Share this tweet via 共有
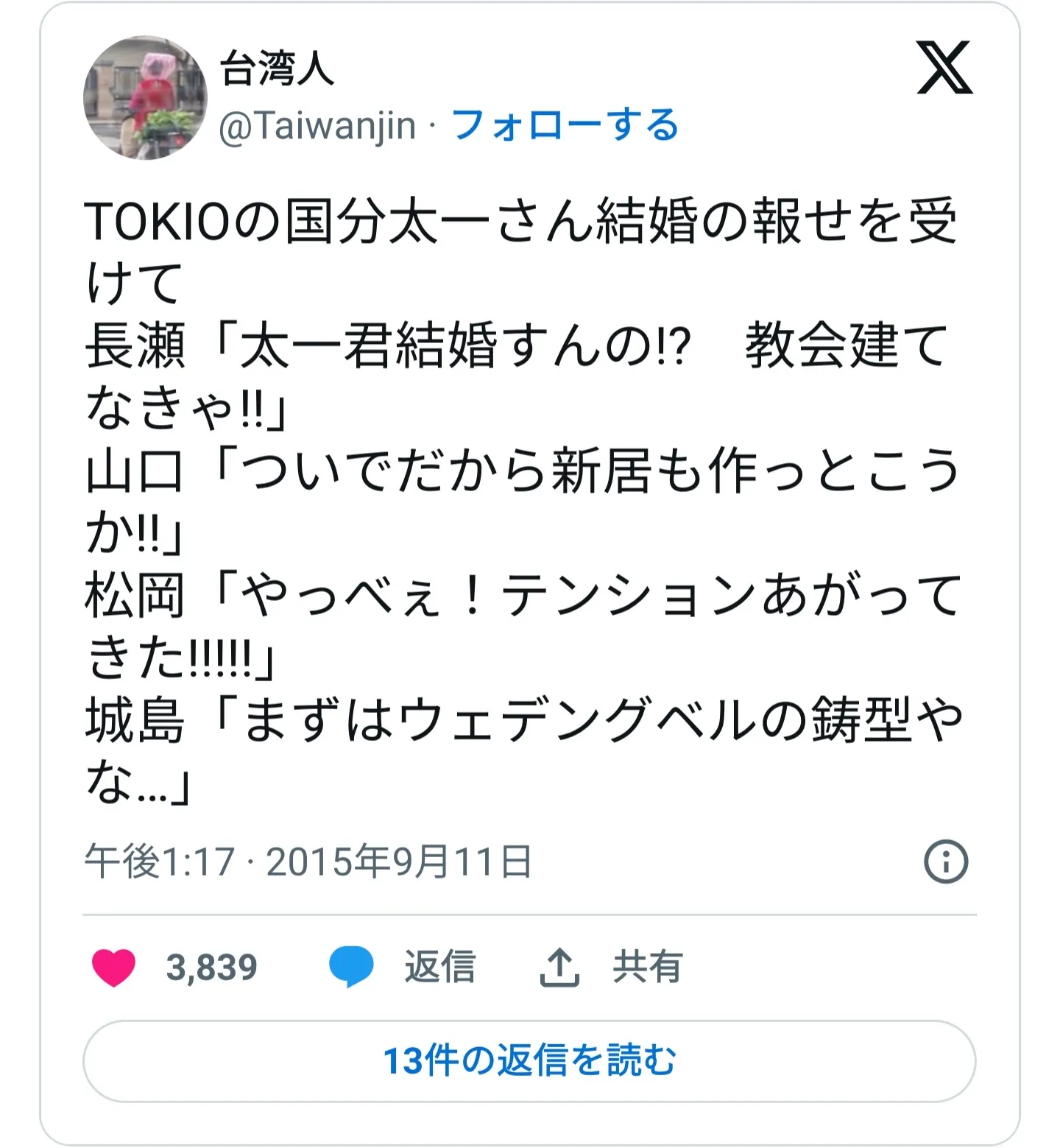This screenshot has height=1148, width=1060. 611,967
